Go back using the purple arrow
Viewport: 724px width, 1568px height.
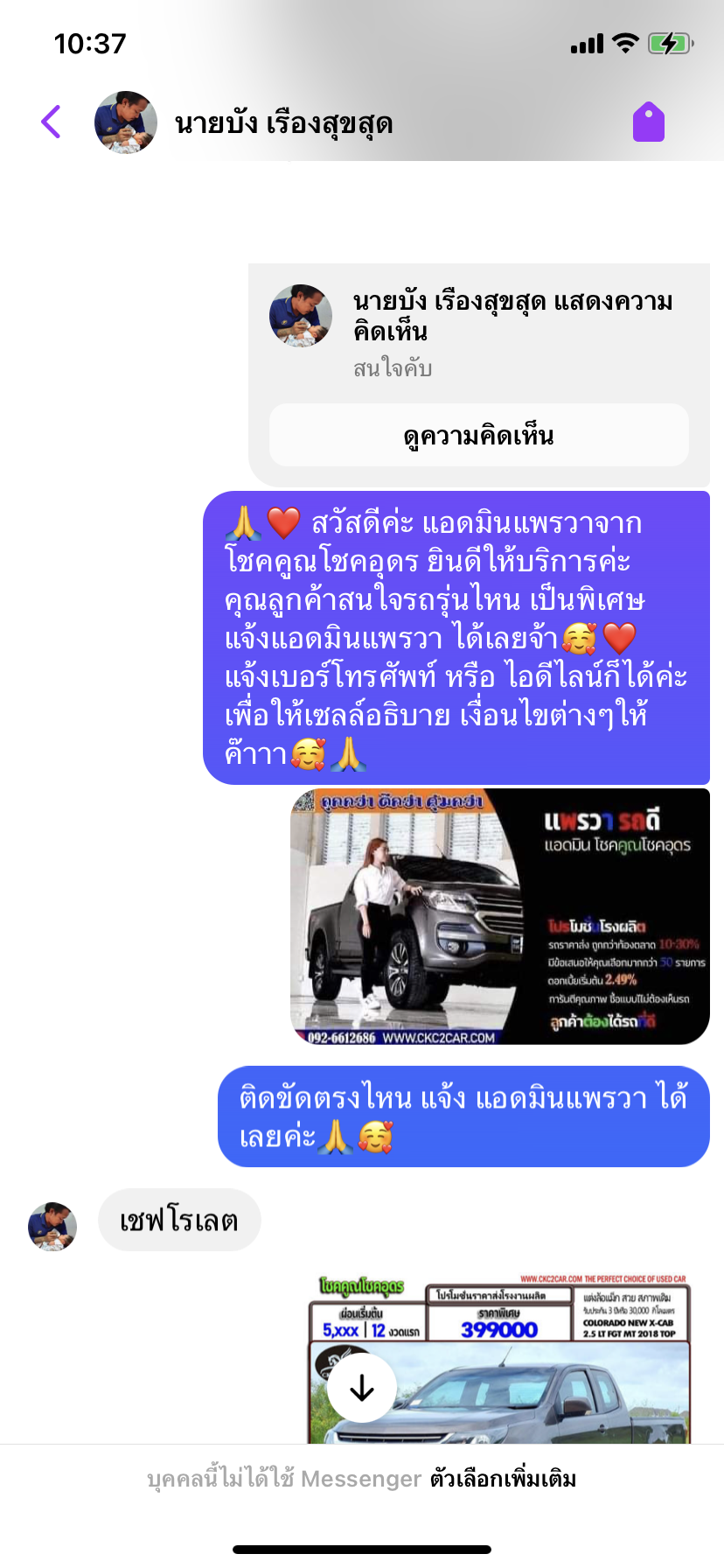click(52, 122)
